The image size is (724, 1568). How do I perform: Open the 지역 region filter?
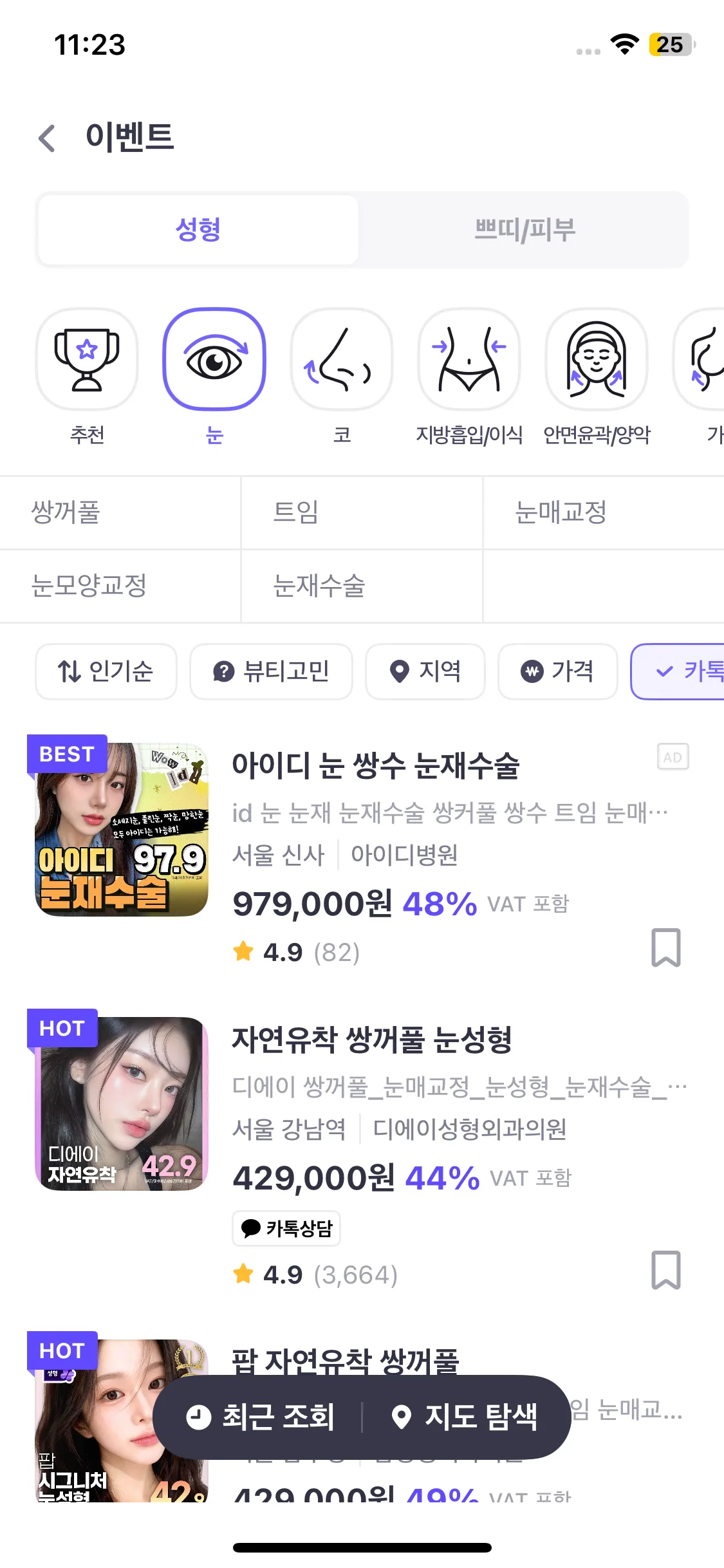point(425,671)
